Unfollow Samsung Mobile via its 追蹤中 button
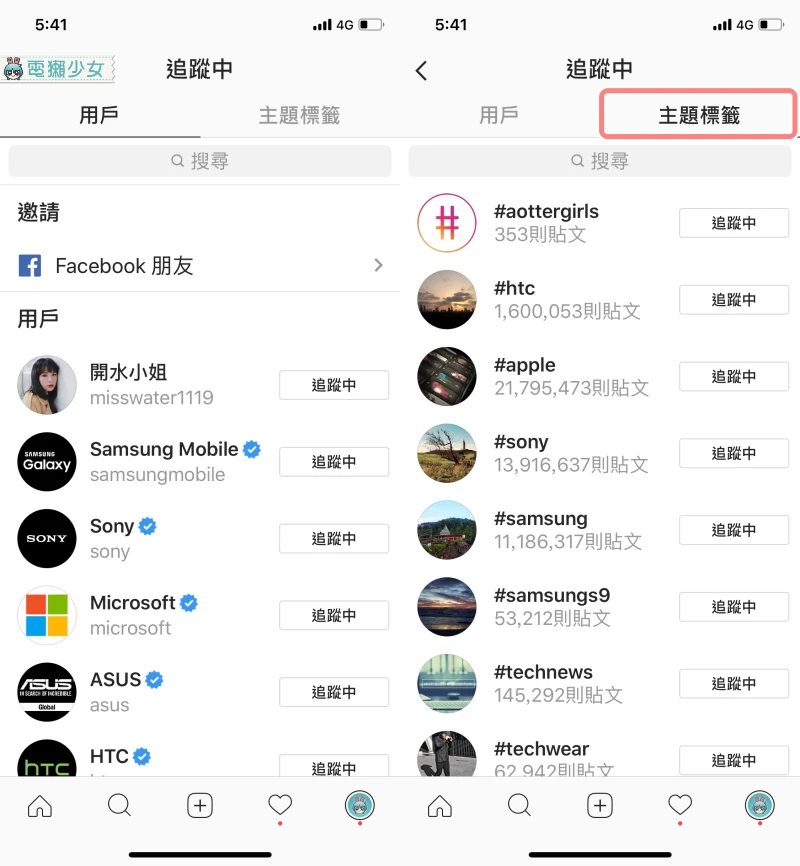800x866 pixels. 333,462
